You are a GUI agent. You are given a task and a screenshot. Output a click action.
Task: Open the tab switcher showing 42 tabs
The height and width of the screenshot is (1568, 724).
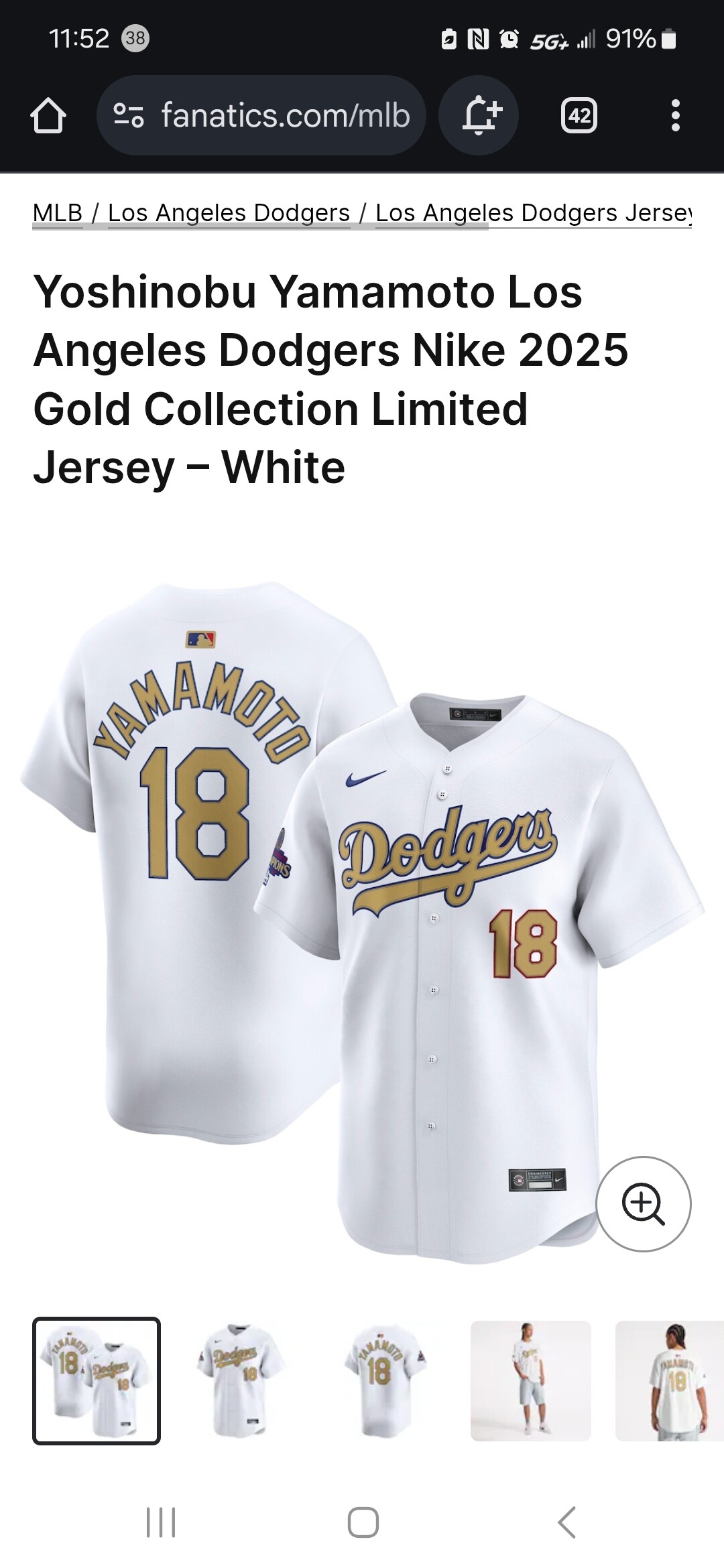tap(579, 116)
